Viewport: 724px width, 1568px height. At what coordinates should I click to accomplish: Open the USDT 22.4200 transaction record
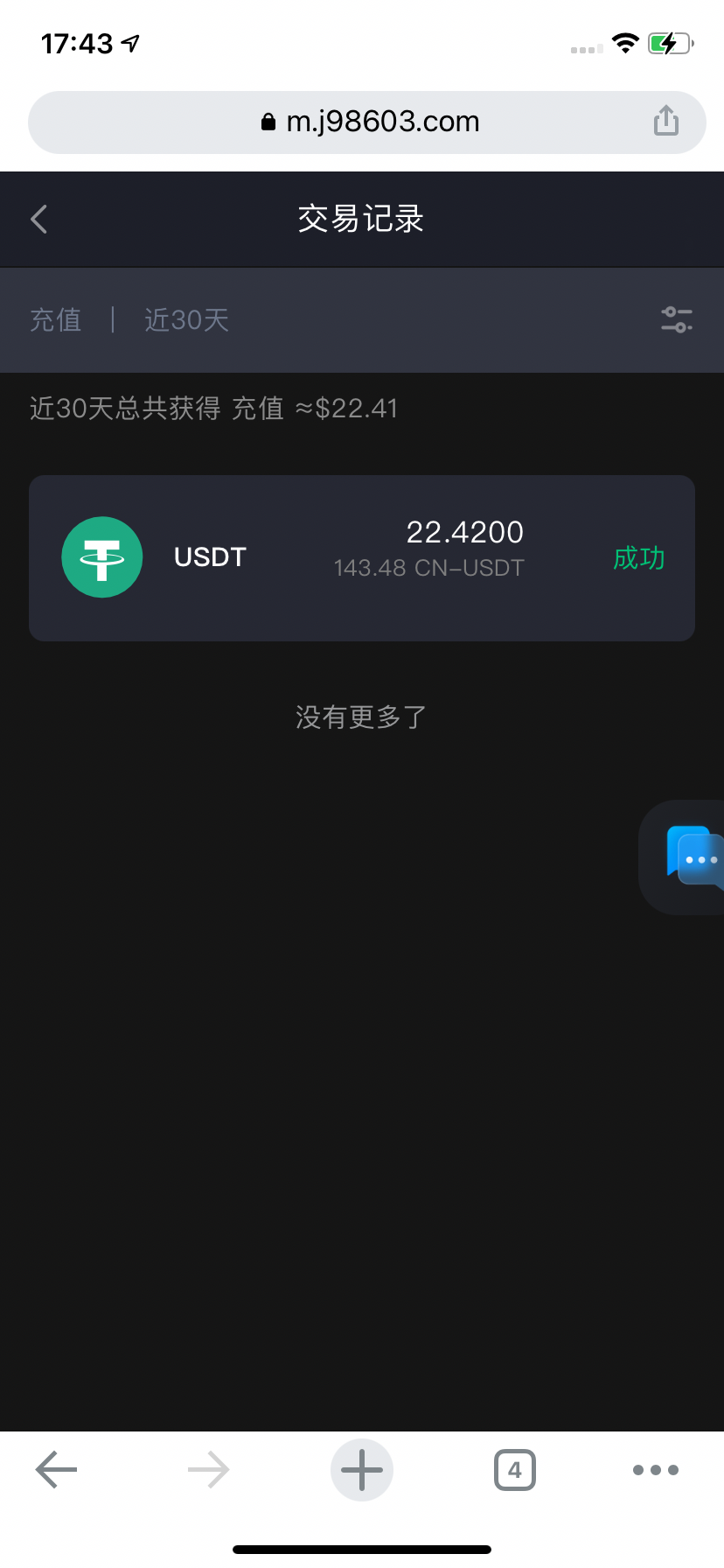pyautogui.click(x=362, y=558)
